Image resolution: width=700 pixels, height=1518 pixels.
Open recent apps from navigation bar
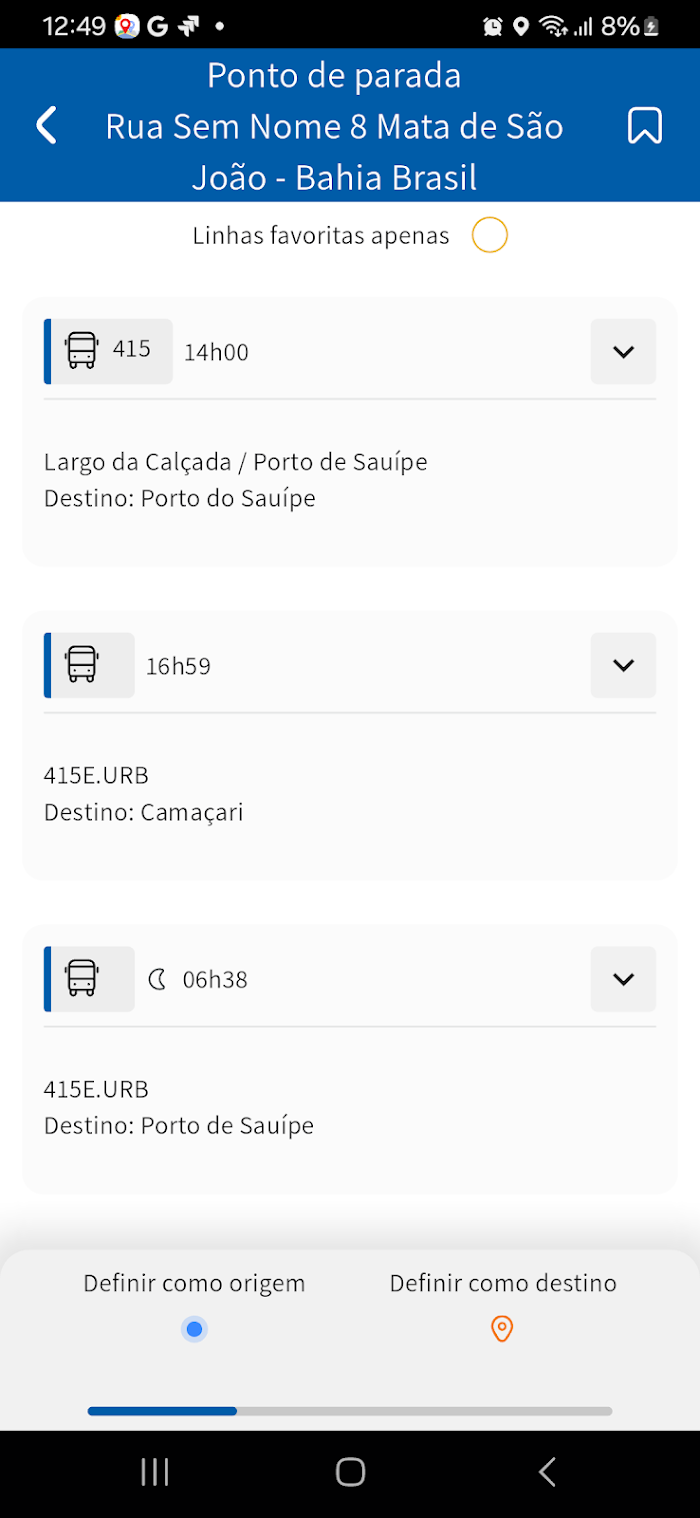pyautogui.click(x=155, y=1471)
